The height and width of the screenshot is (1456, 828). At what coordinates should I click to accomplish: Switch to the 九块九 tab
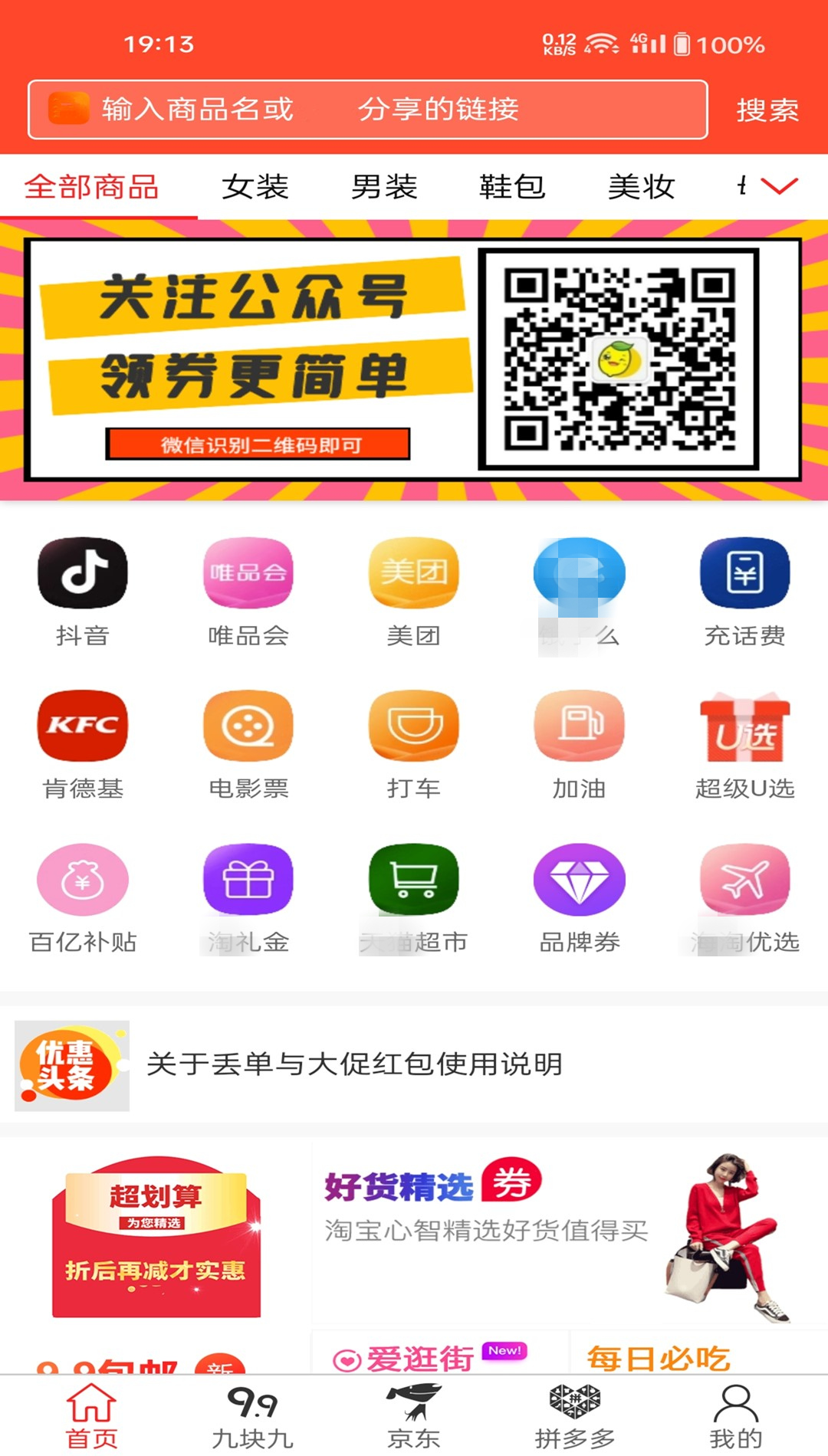[252, 1416]
